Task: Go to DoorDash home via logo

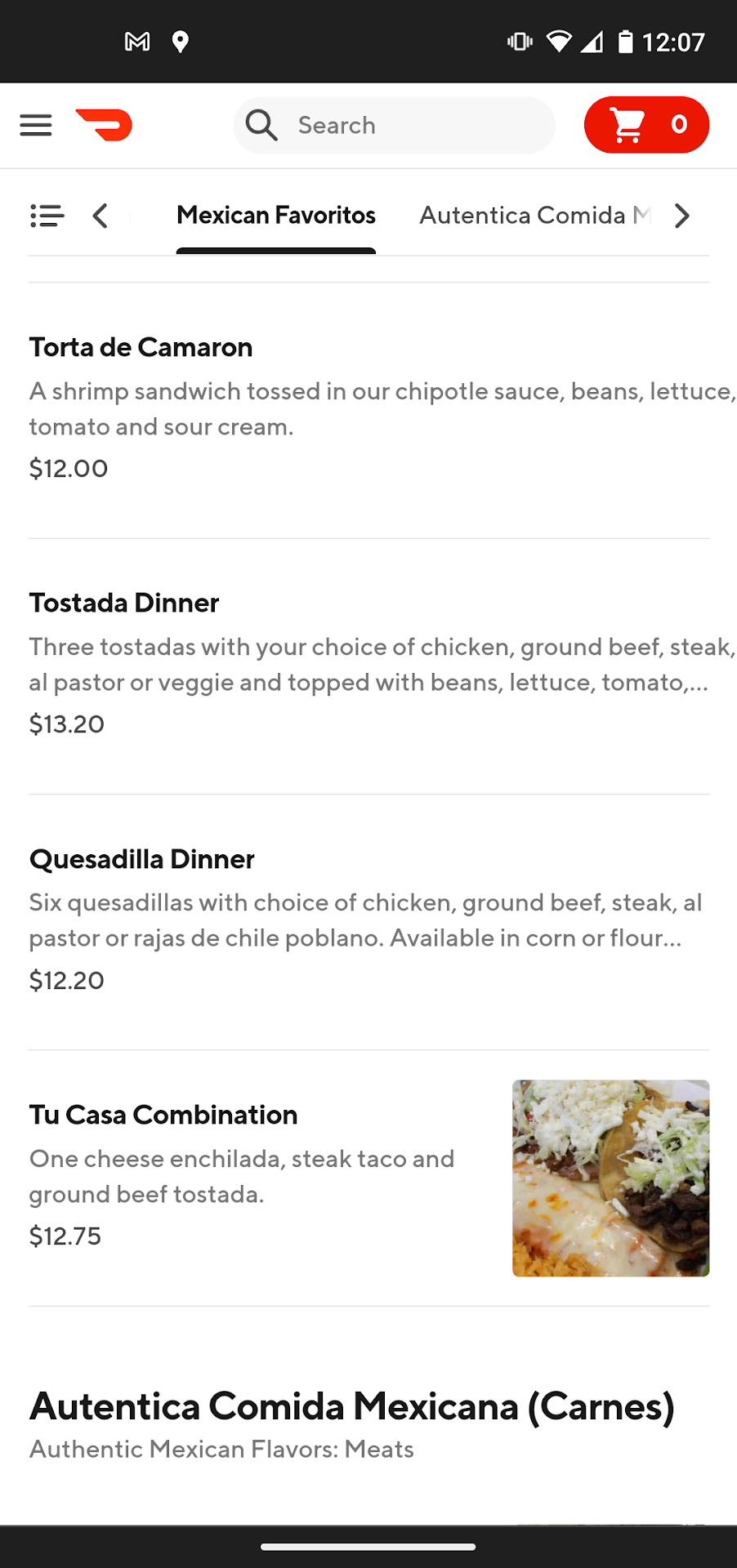Action: (104, 125)
